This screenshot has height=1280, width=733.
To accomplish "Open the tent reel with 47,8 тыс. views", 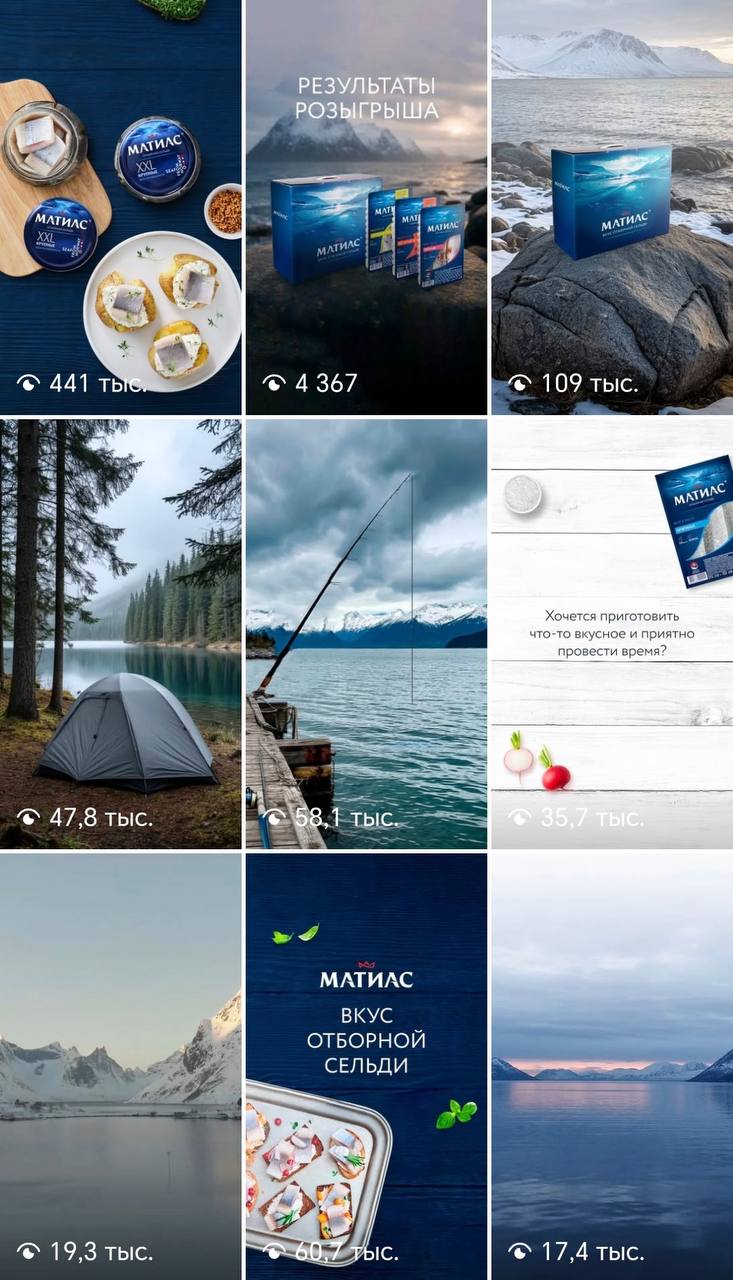I will coord(120,633).
